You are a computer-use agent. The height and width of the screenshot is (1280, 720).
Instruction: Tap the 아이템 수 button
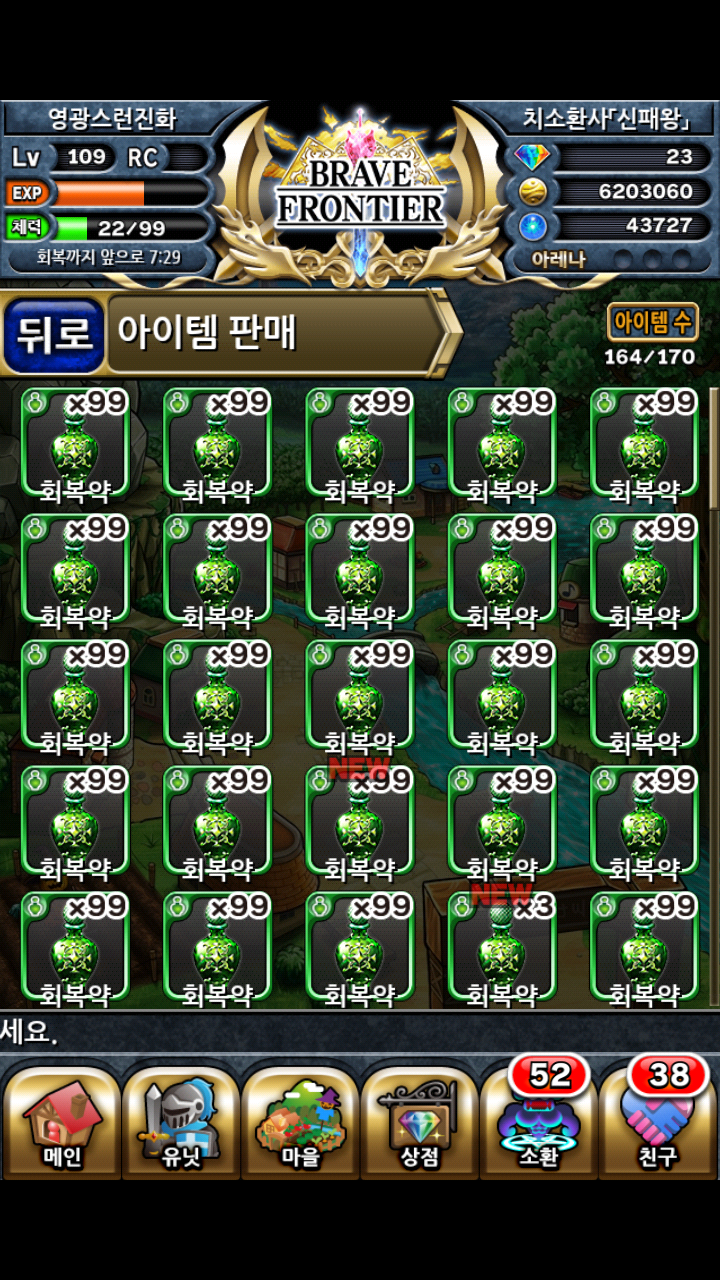click(x=652, y=322)
